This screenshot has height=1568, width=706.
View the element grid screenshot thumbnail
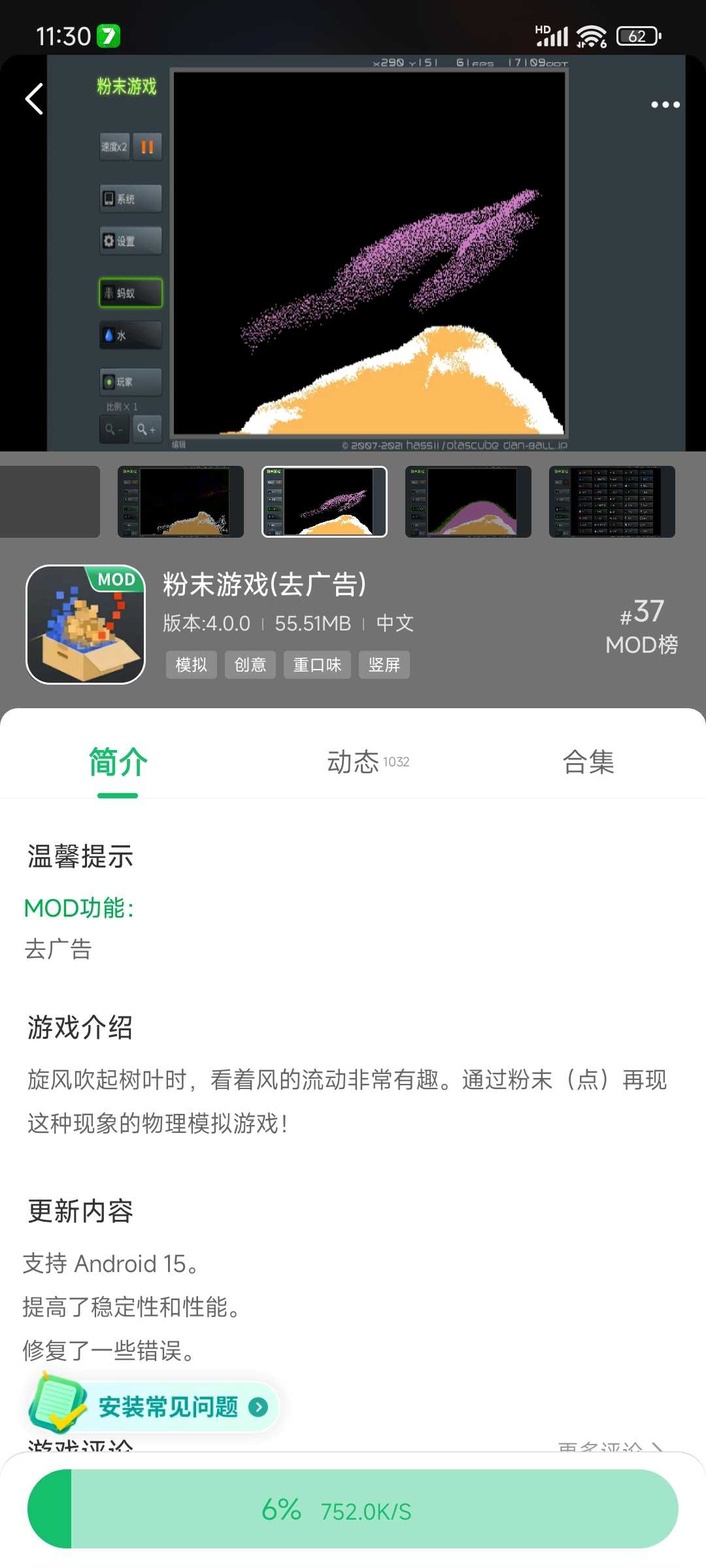(x=612, y=502)
